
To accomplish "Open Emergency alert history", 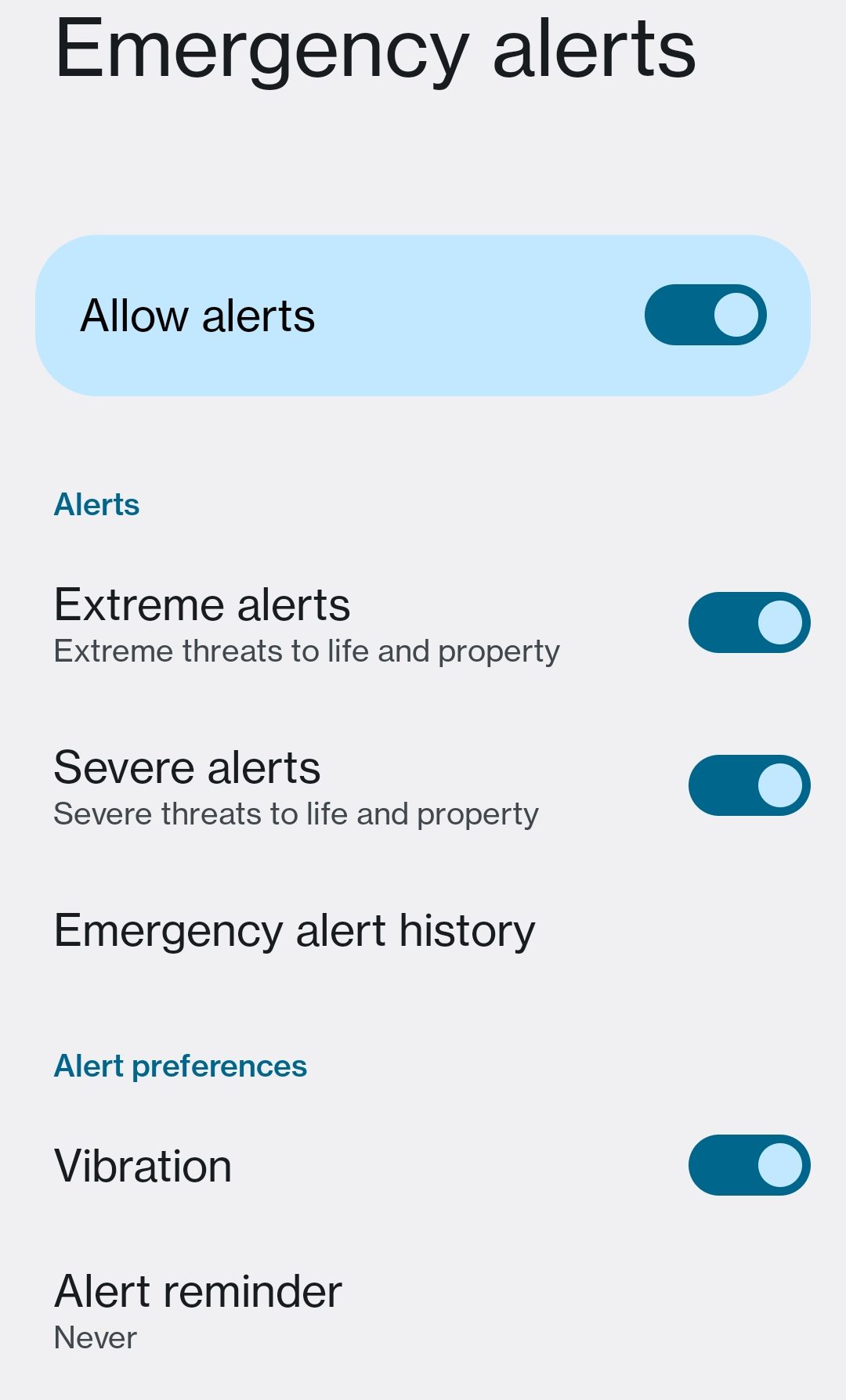I will click(295, 931).
